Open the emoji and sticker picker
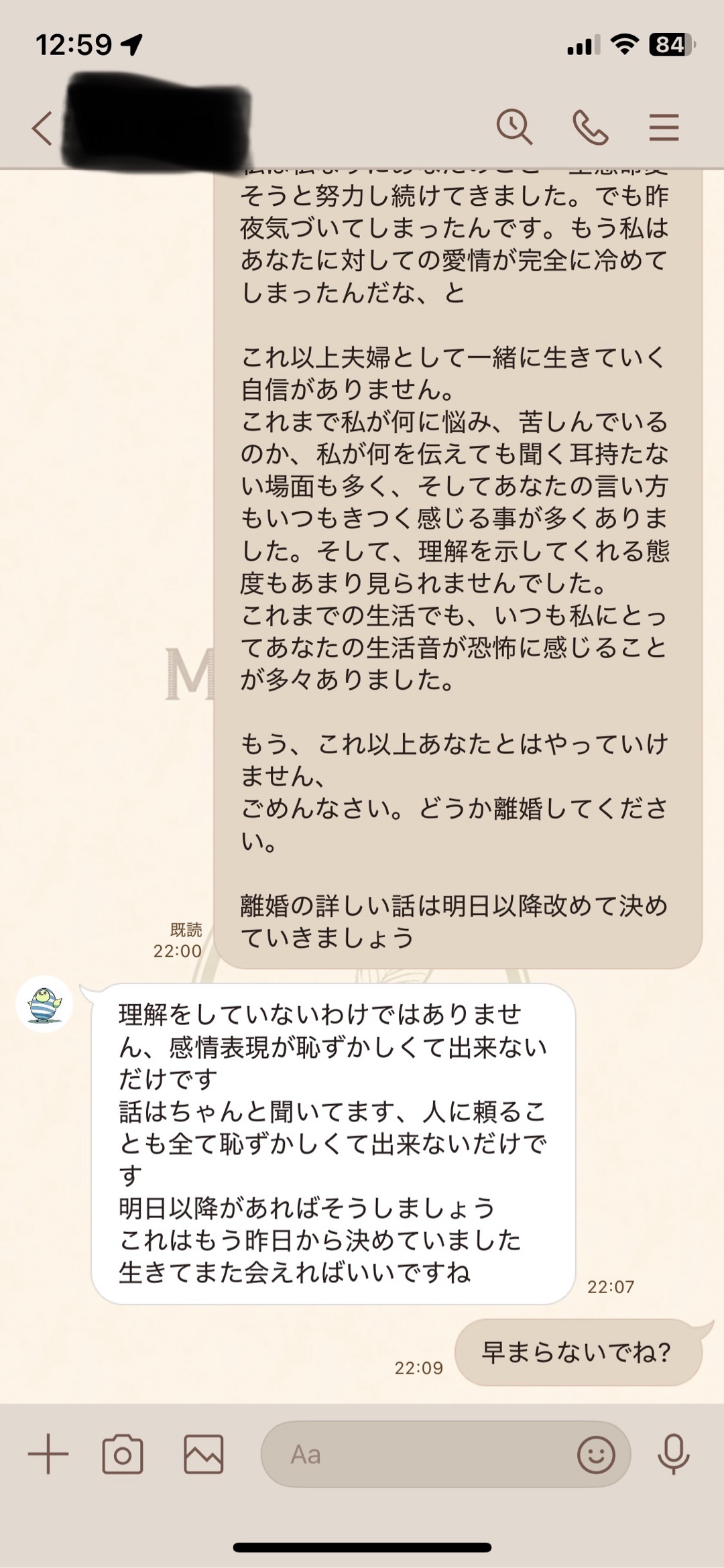This screenshot has height=1568, width=724. 596,1454
